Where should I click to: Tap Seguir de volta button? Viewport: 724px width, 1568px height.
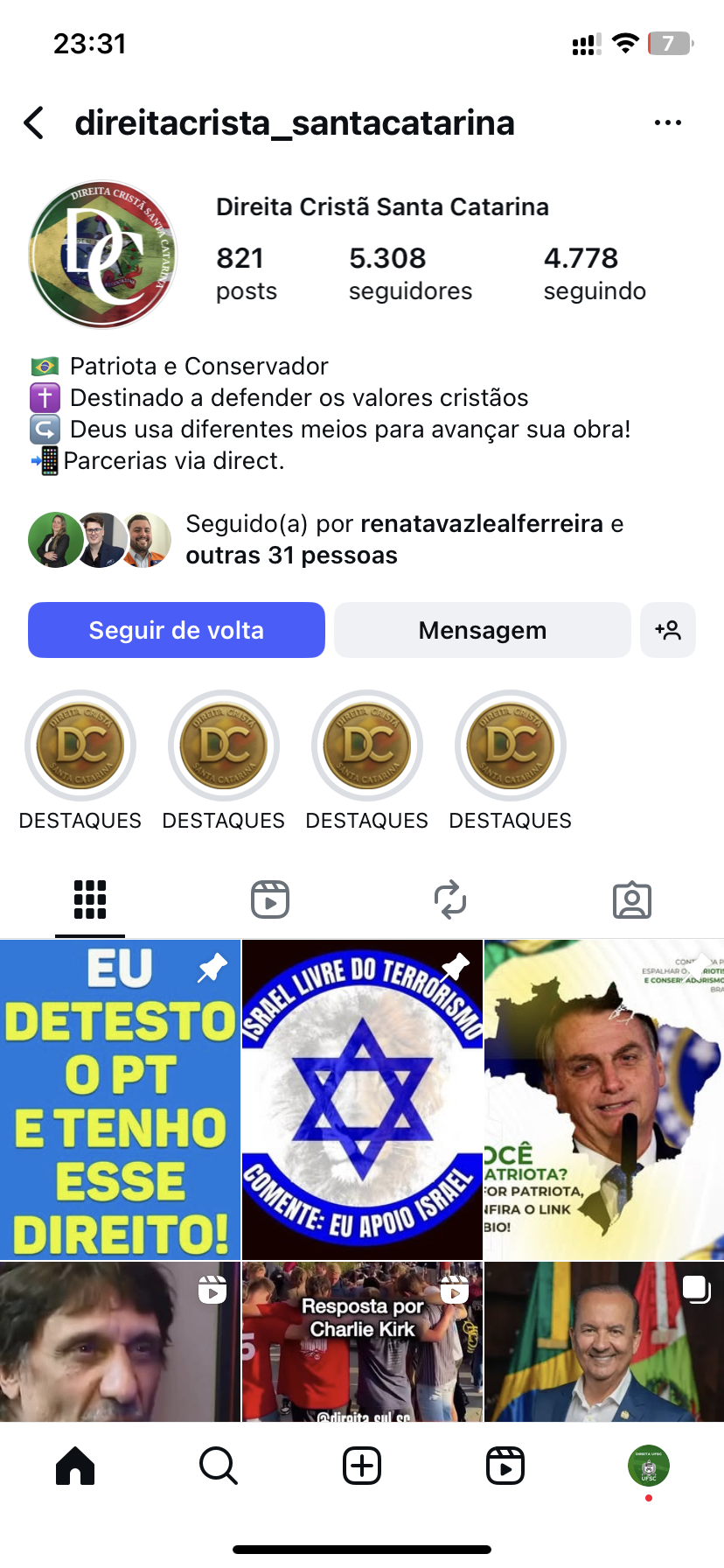click(177, 630)
